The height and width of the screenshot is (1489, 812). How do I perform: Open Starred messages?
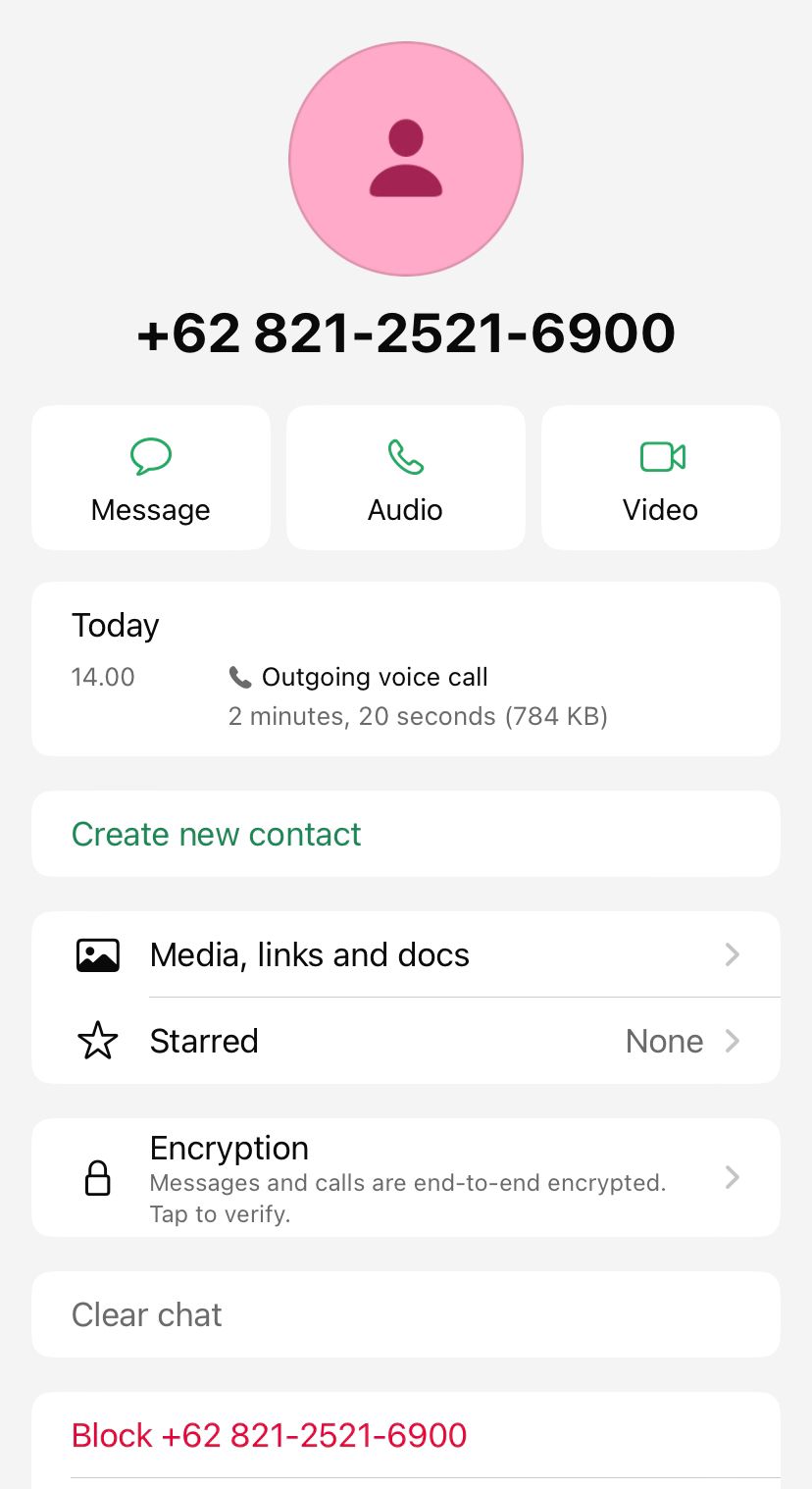(406, 1041)
